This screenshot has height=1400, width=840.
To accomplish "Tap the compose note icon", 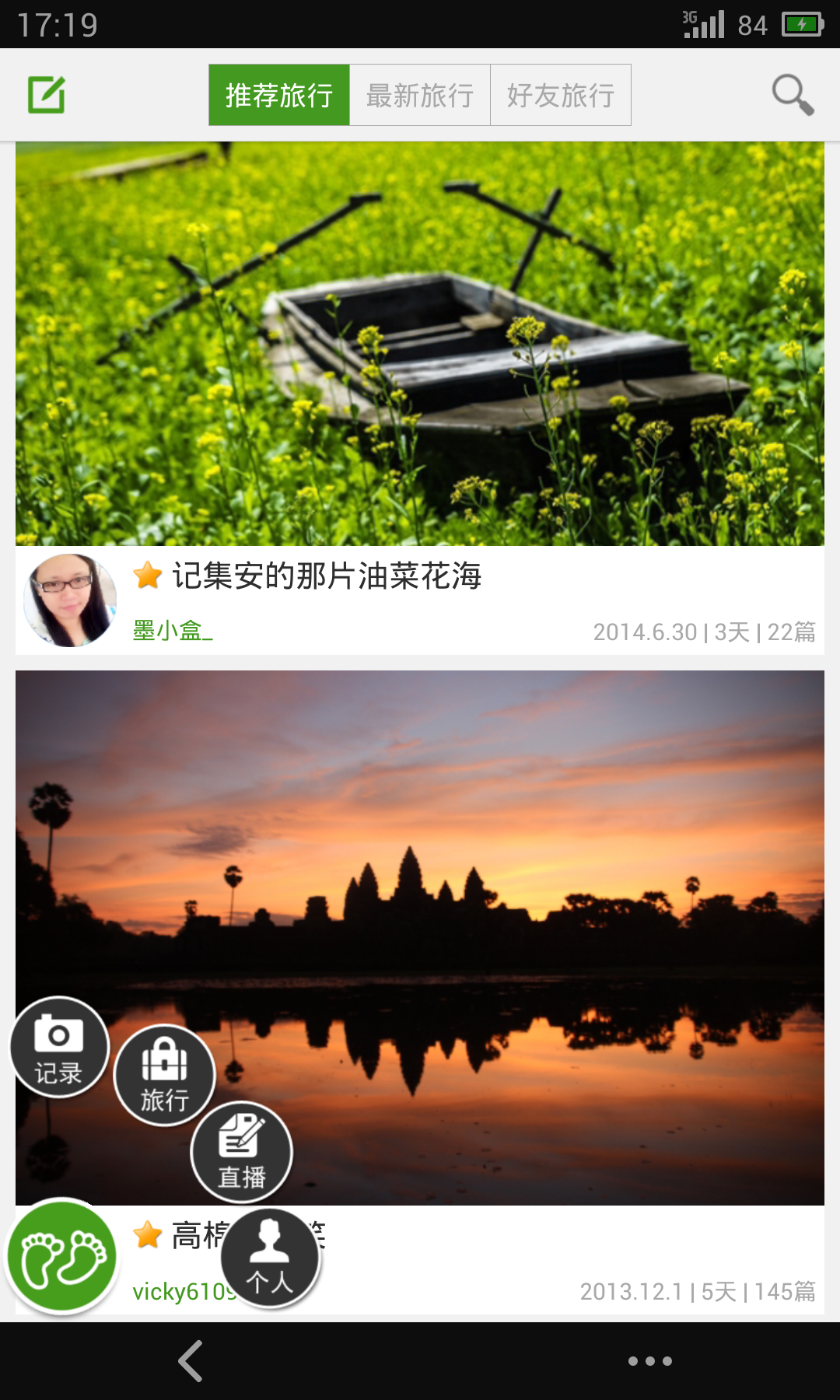I will pos(47,95).
